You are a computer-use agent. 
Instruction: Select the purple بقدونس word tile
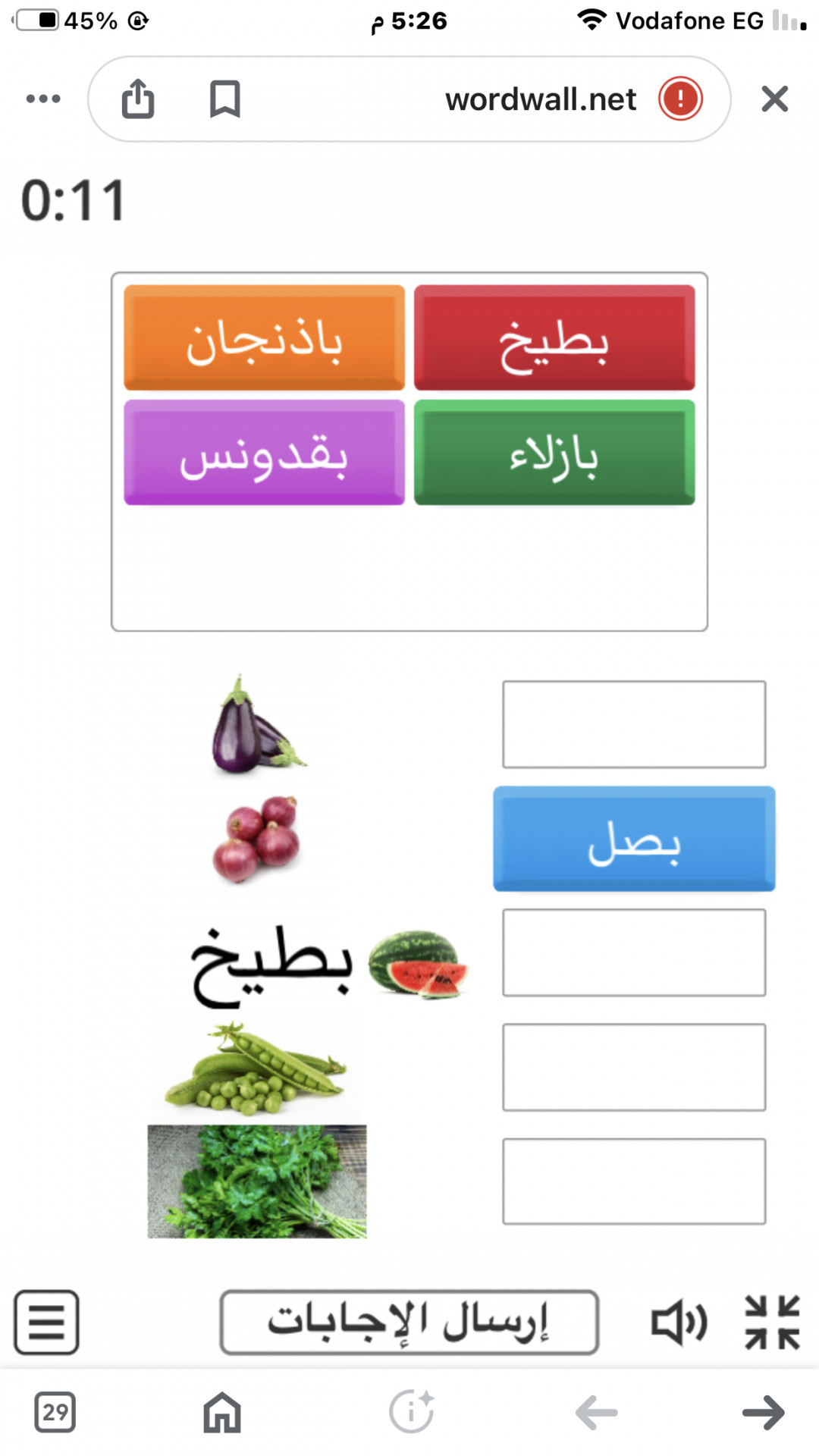click(264, 453)
